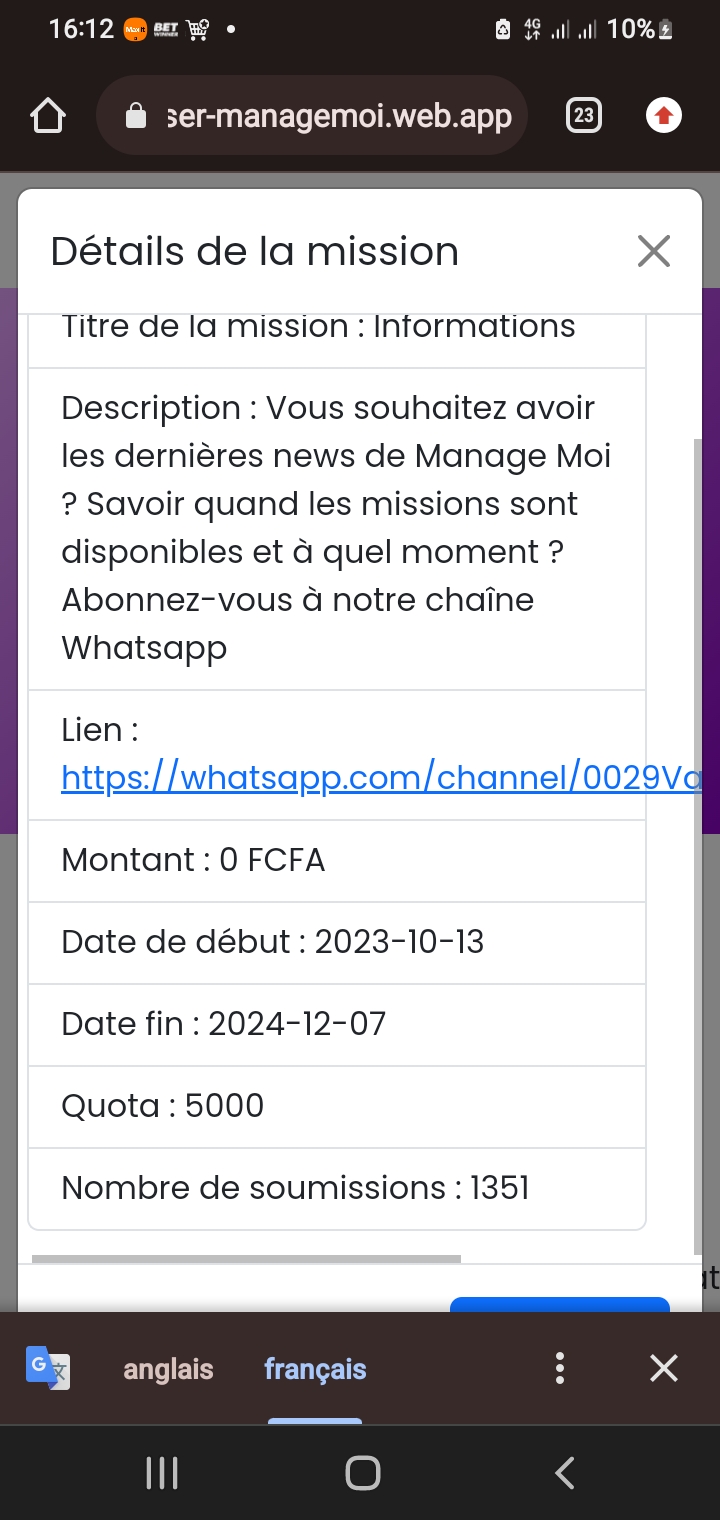Open the translate bar overflow menu

560,1368
